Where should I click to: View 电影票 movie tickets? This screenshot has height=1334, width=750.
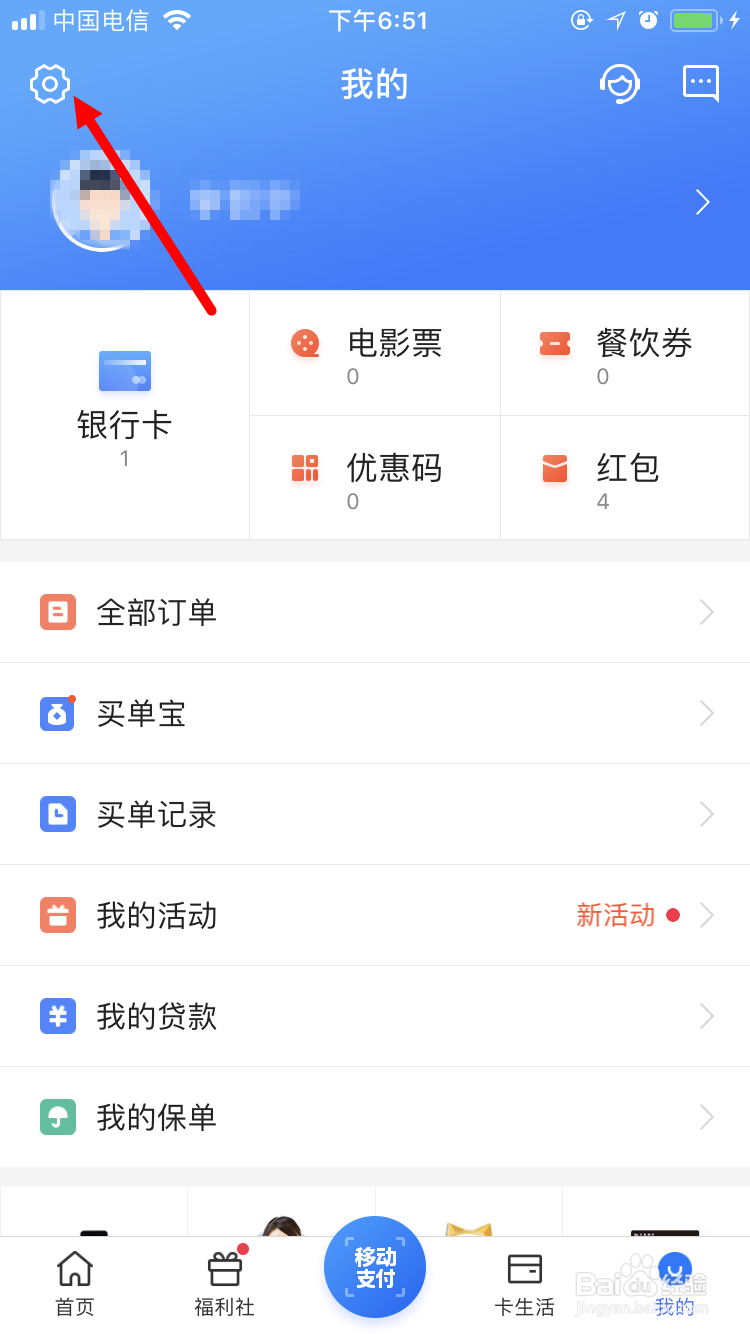coord(375,353)
